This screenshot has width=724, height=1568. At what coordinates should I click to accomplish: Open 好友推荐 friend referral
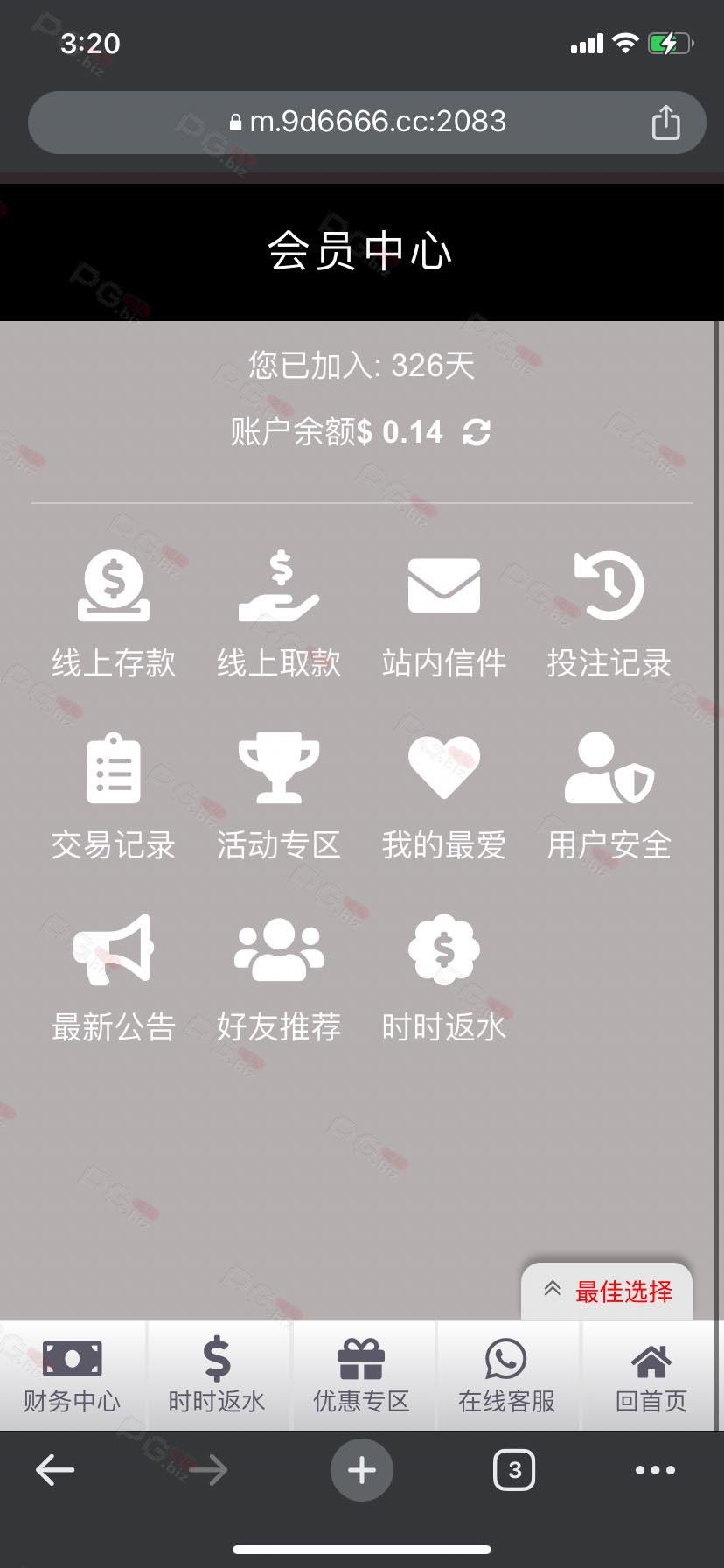pos(279,977)
